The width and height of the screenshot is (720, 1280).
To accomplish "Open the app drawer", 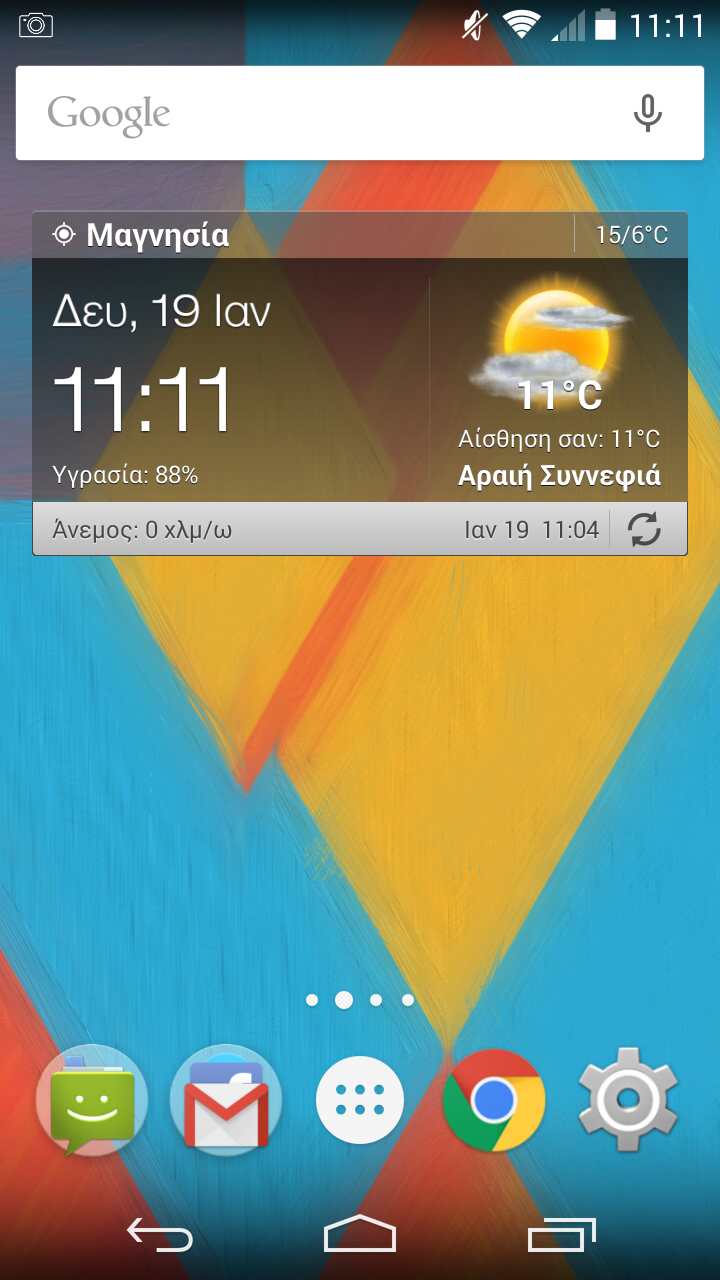I will click(x=360, y=1100).
